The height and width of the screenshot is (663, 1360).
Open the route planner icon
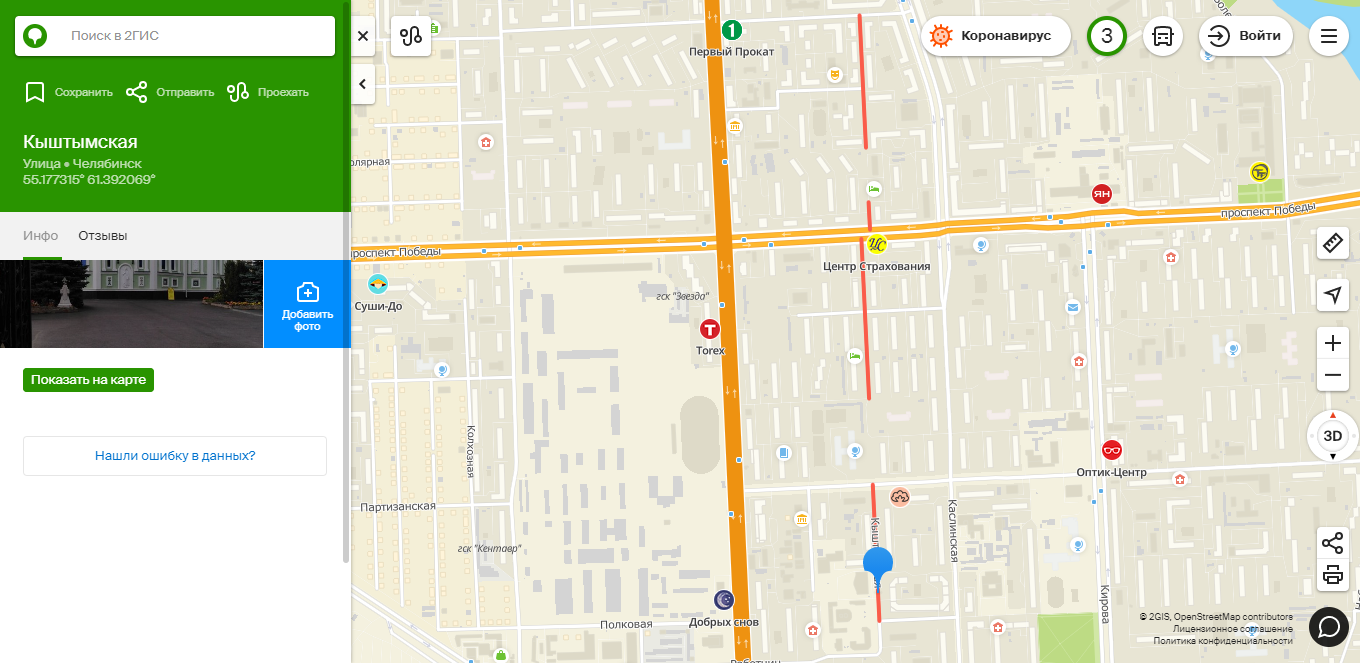[411, 36]
